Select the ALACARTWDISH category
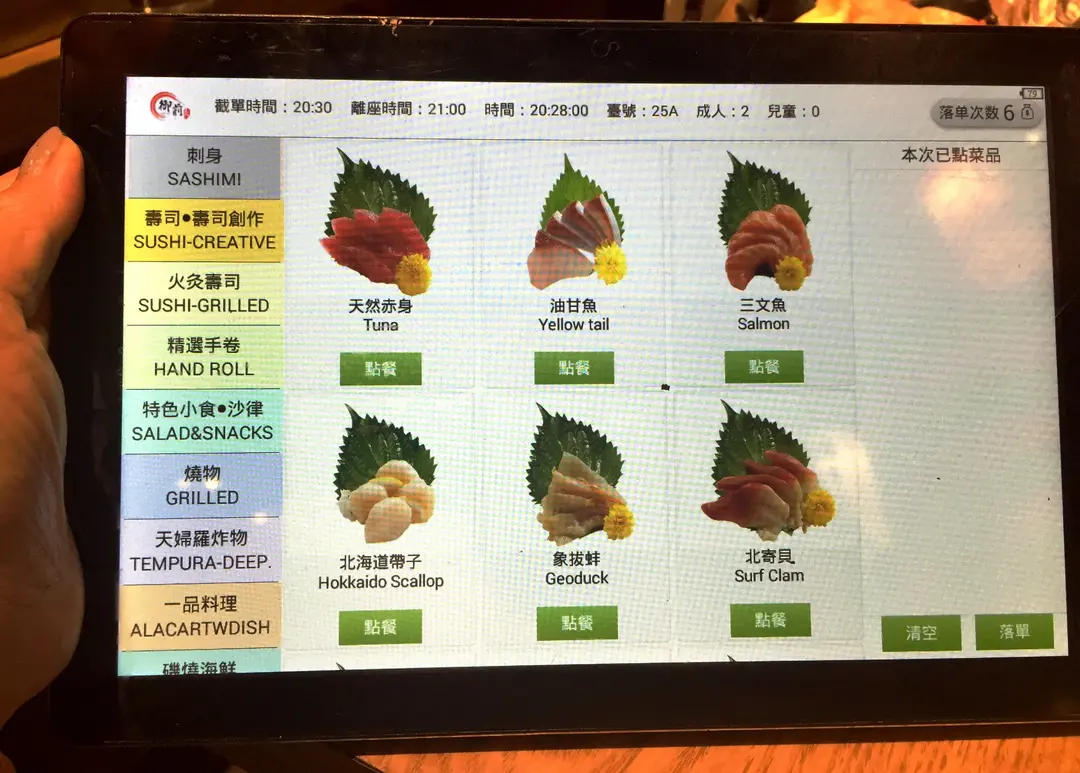This screenshot has height=773, width=1080. (x=200, y=616)
